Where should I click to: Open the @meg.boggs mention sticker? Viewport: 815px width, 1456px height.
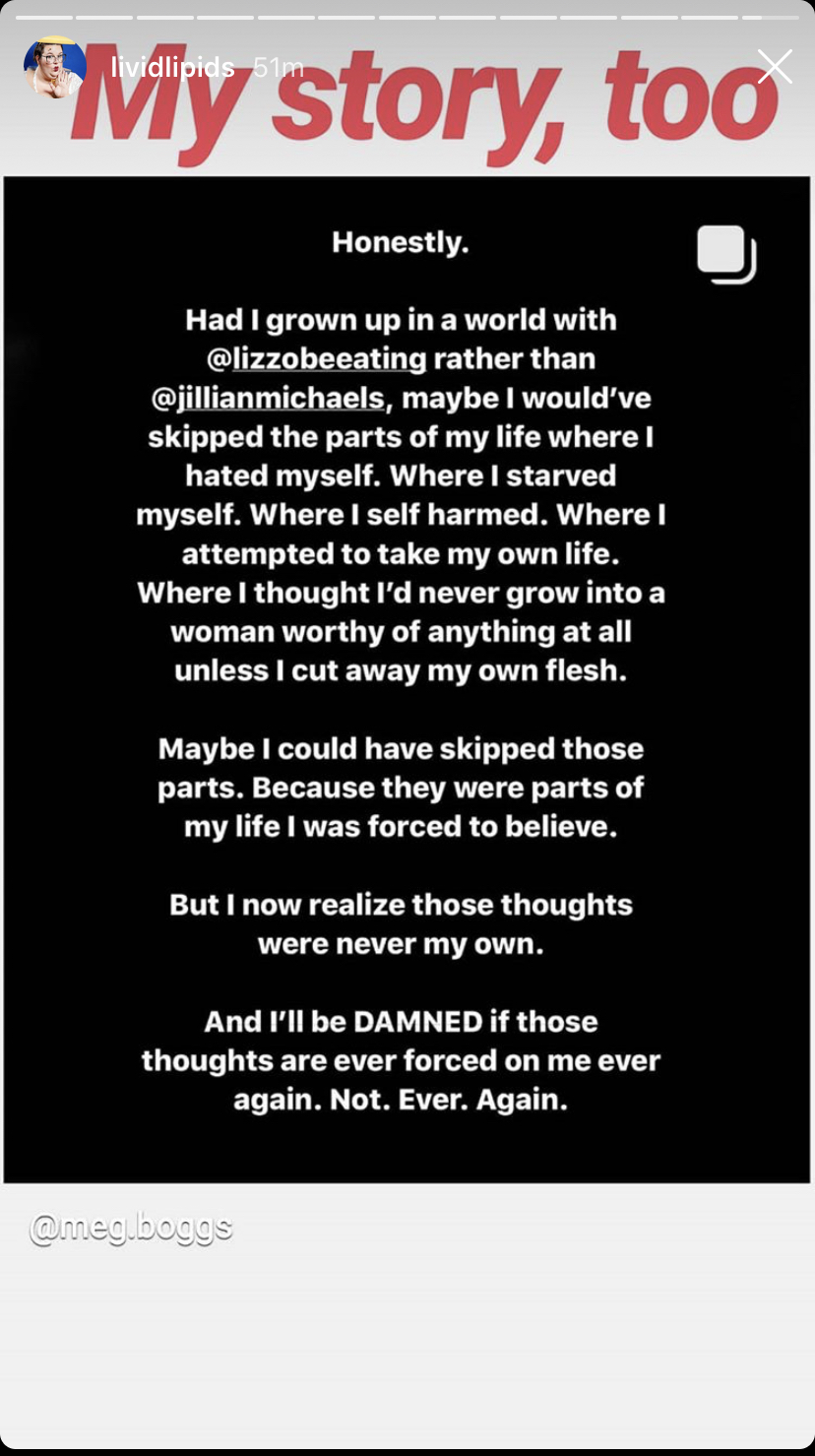point(131,1228)
